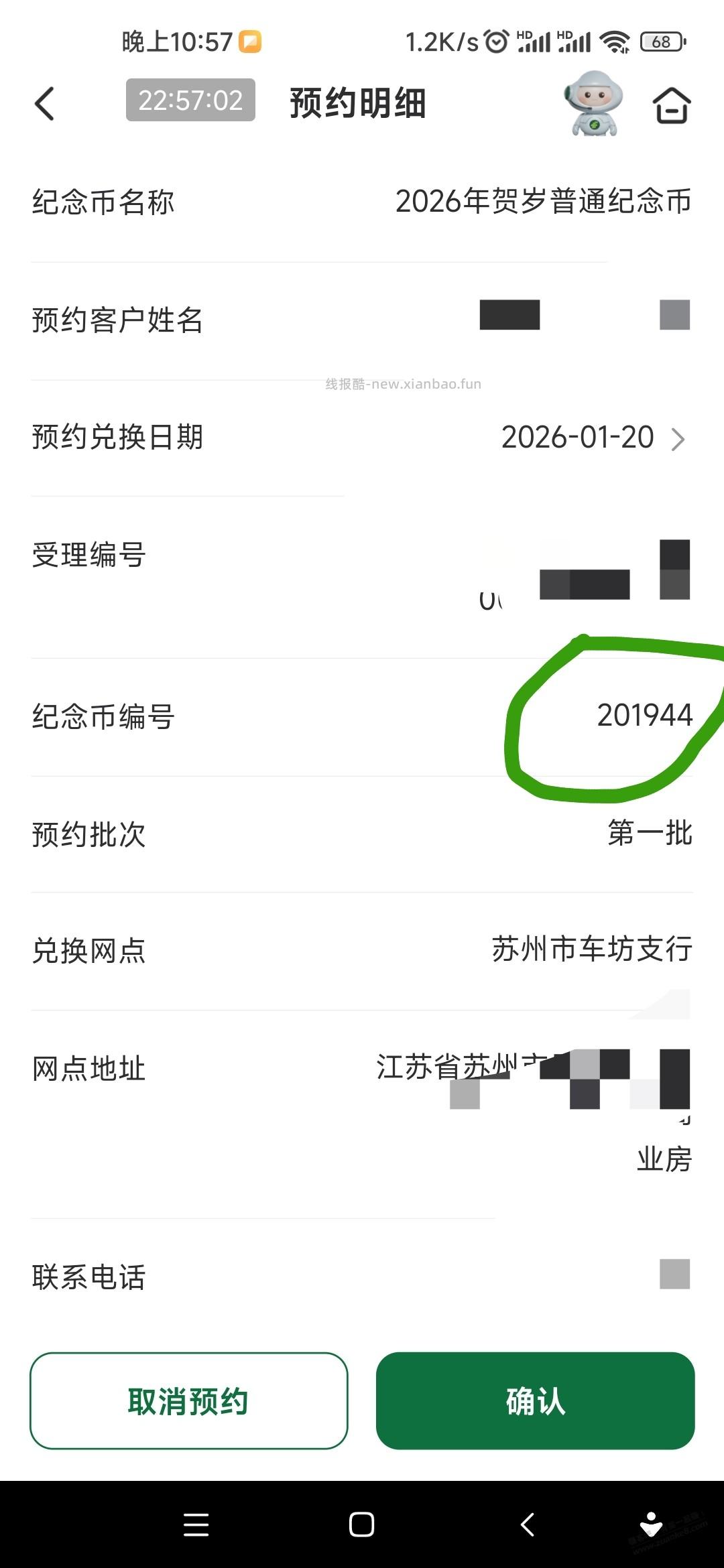This screenshot has height=1568, width=724.
Task: Tap 取消预约 to cancel the reservation
Action: coord(190,1400)
